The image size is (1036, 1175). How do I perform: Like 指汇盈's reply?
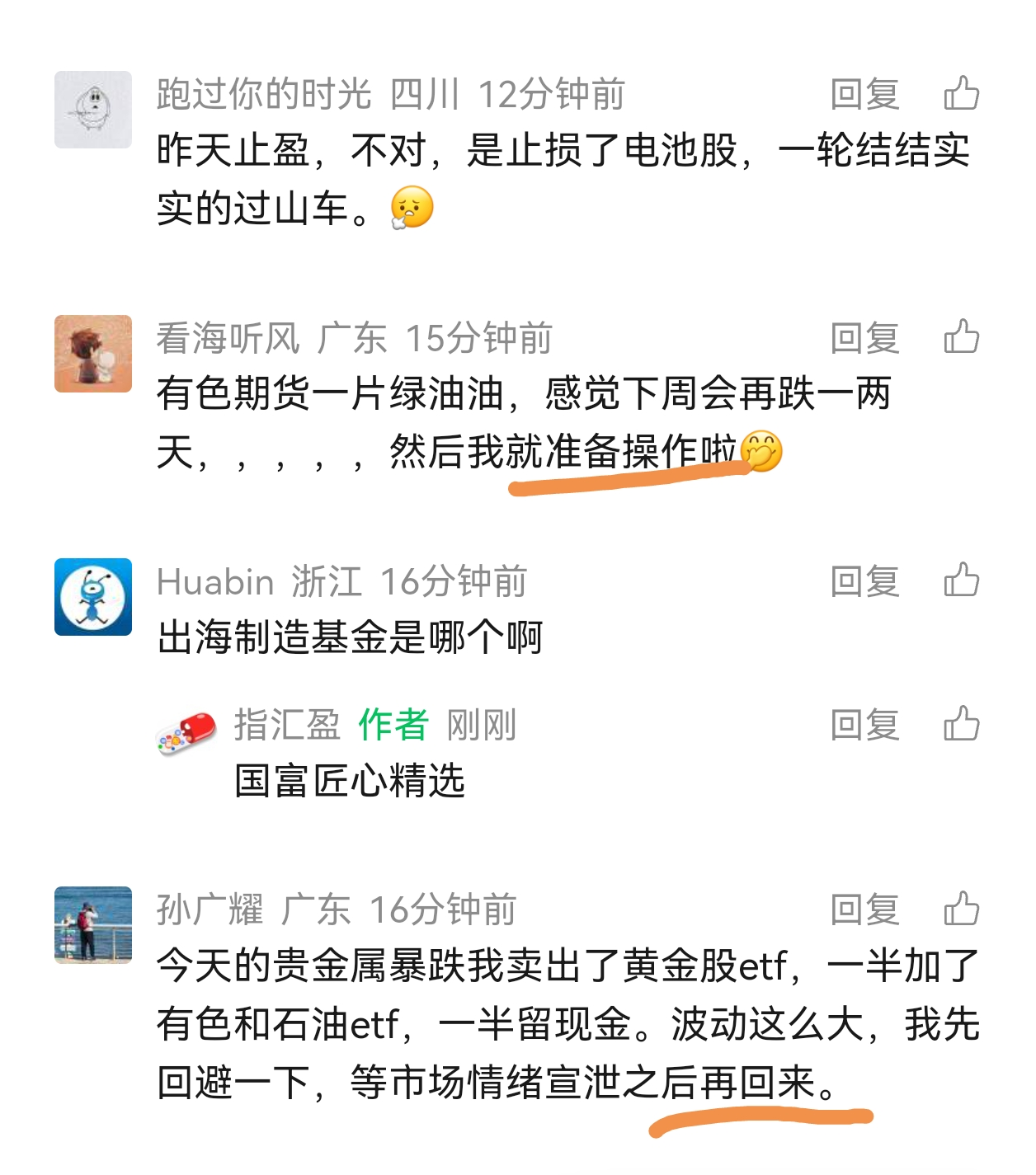pos(961,724)
